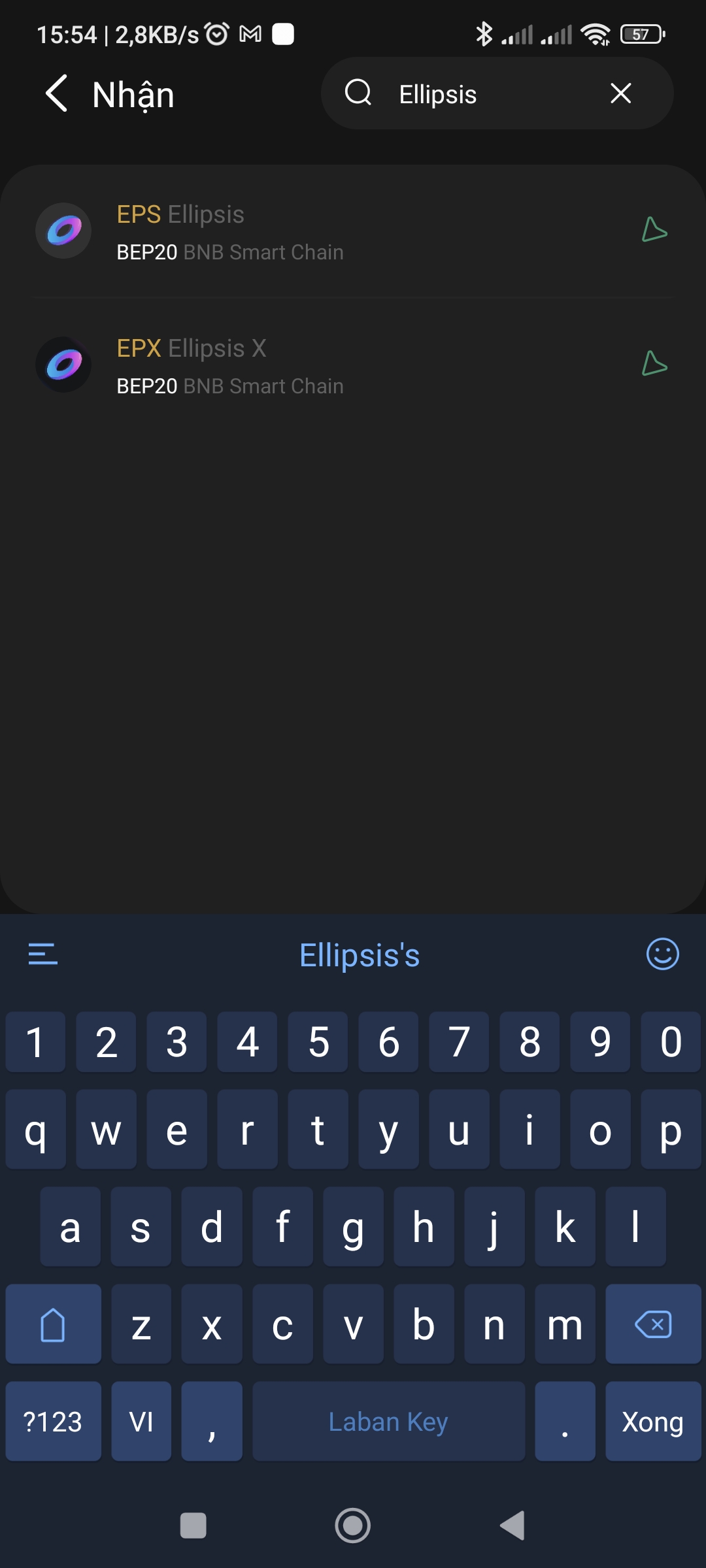Viewport: 706px width, 1568px height.
Task: Switch keyboard language with VI key
Action: 141,1422
